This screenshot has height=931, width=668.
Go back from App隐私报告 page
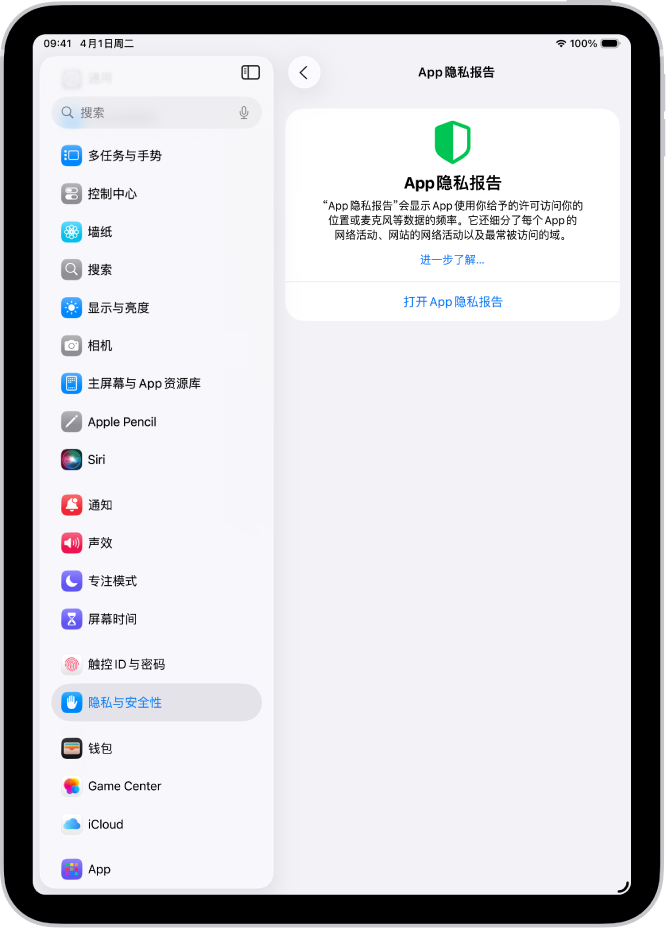coord(304,73)
